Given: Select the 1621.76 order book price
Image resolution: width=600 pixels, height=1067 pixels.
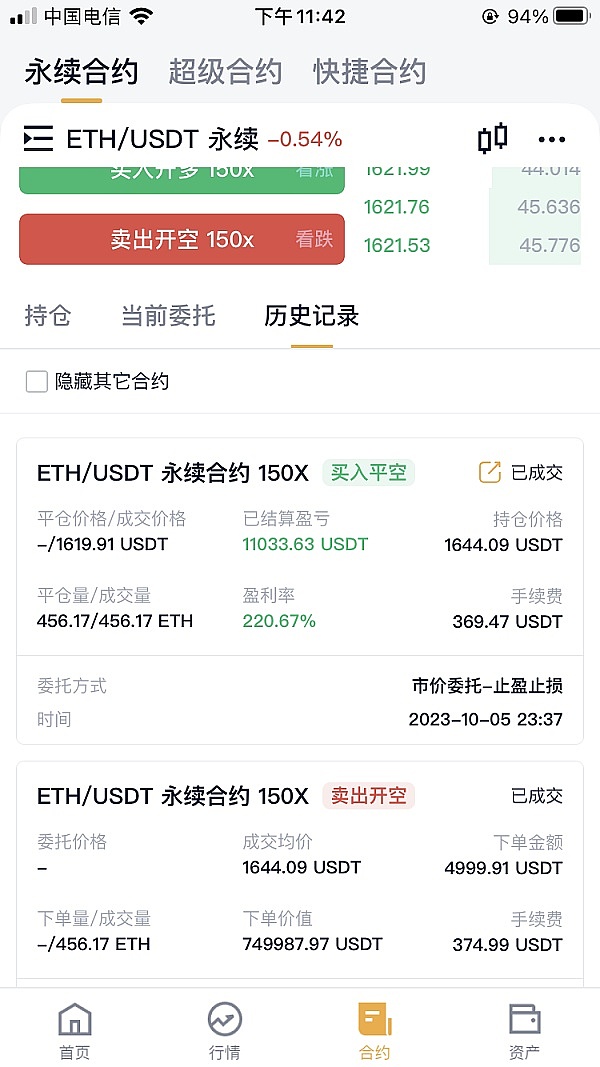Looking at the screenshot, I should click(397, 207).
